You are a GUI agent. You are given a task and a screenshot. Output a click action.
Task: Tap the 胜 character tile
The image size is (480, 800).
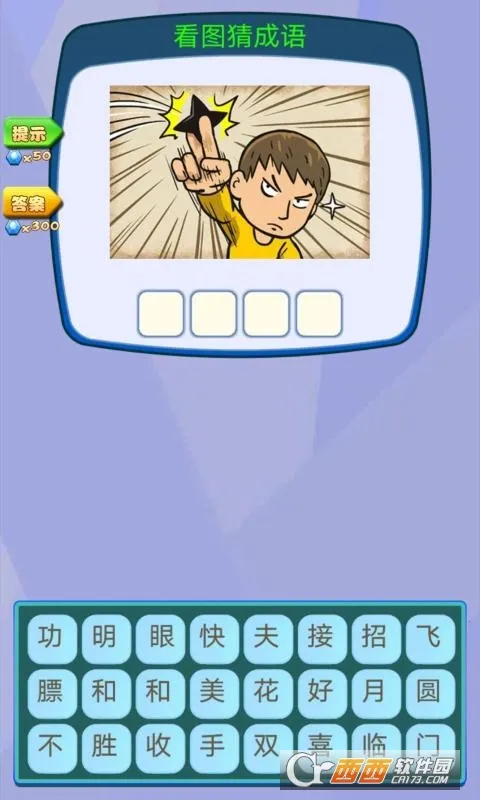tap(106, 748)
